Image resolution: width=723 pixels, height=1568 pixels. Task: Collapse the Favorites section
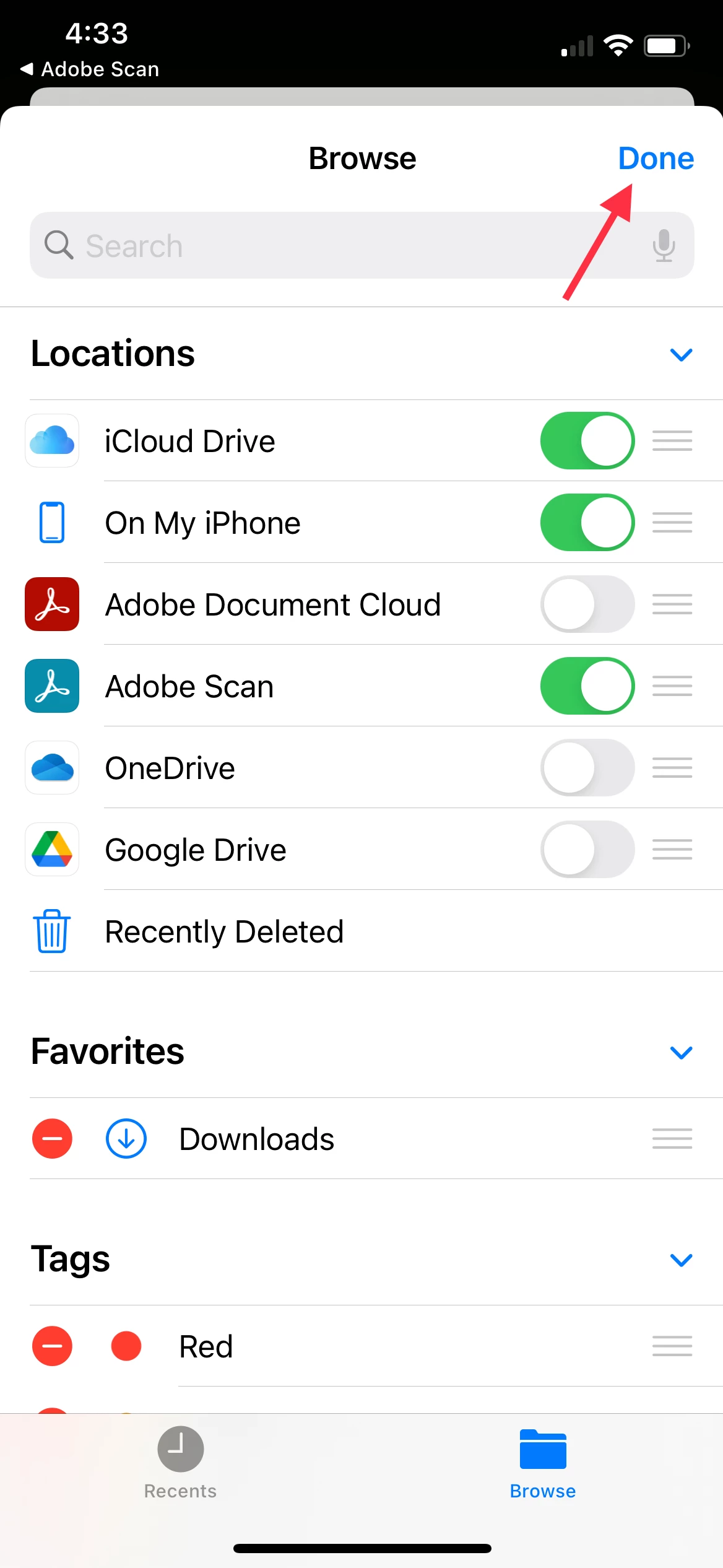[681, 1053]
